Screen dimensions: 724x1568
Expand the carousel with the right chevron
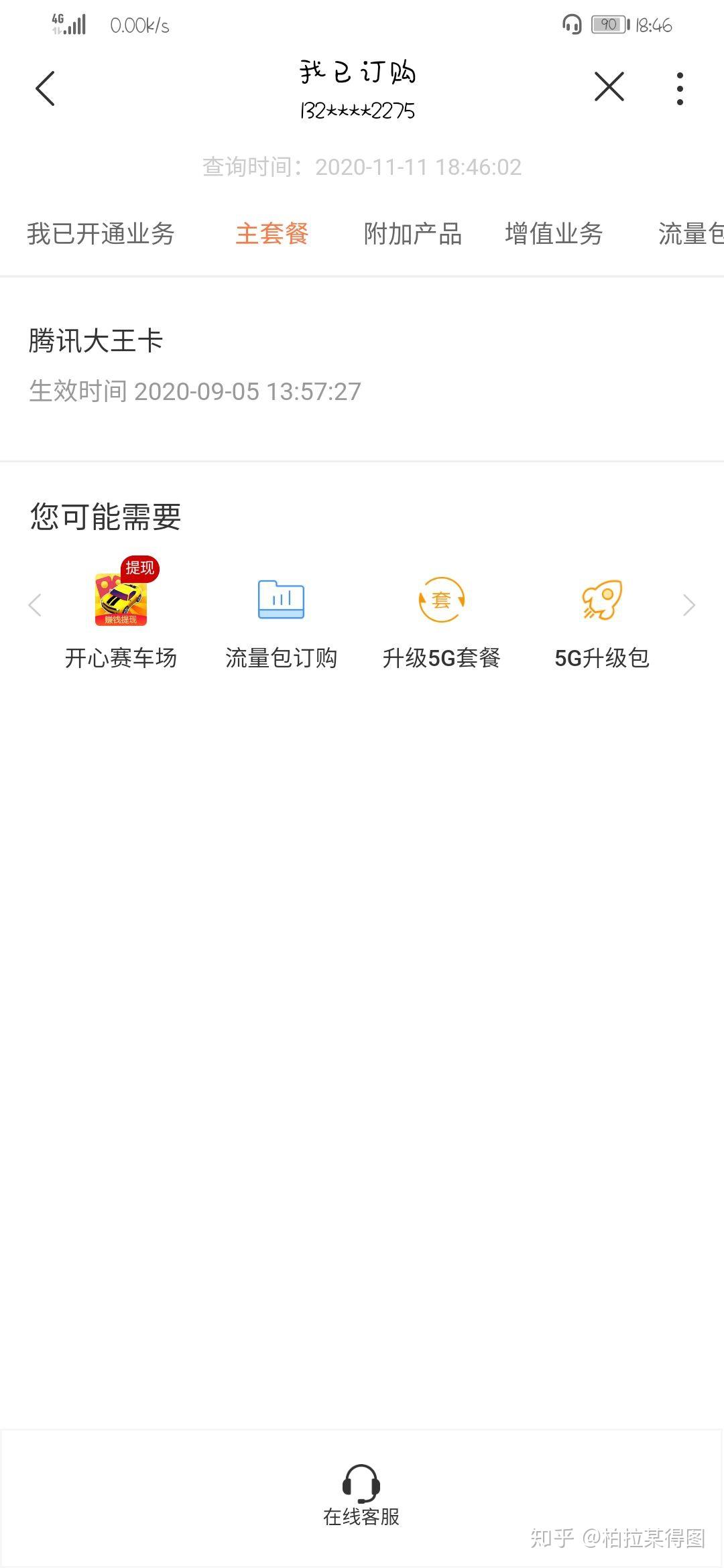688,604
